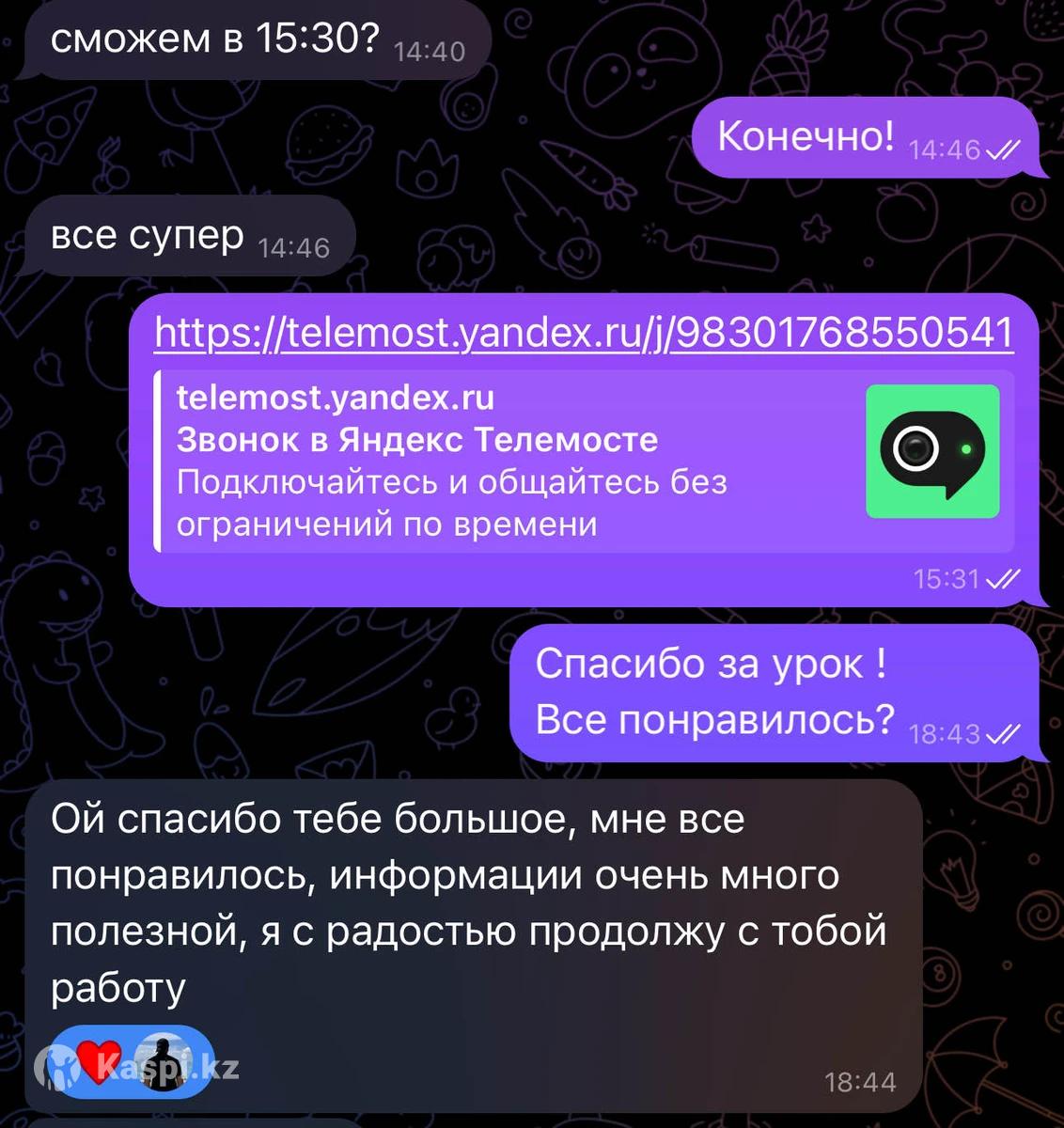The image size is (1064, 1128).
Task: Open the Яндекс Телемост link preview card
Action: coord(583,461)
